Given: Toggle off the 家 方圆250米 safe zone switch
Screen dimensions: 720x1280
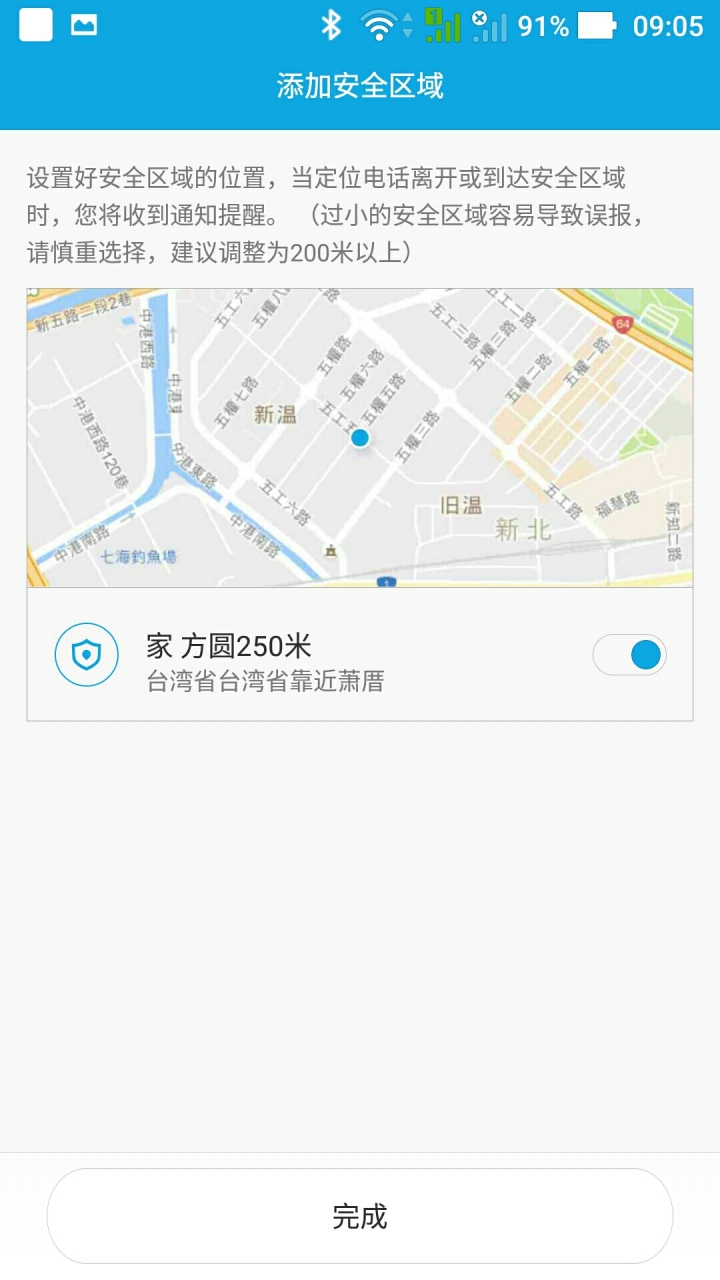Looking at the screenshot, I should [629, 655].
